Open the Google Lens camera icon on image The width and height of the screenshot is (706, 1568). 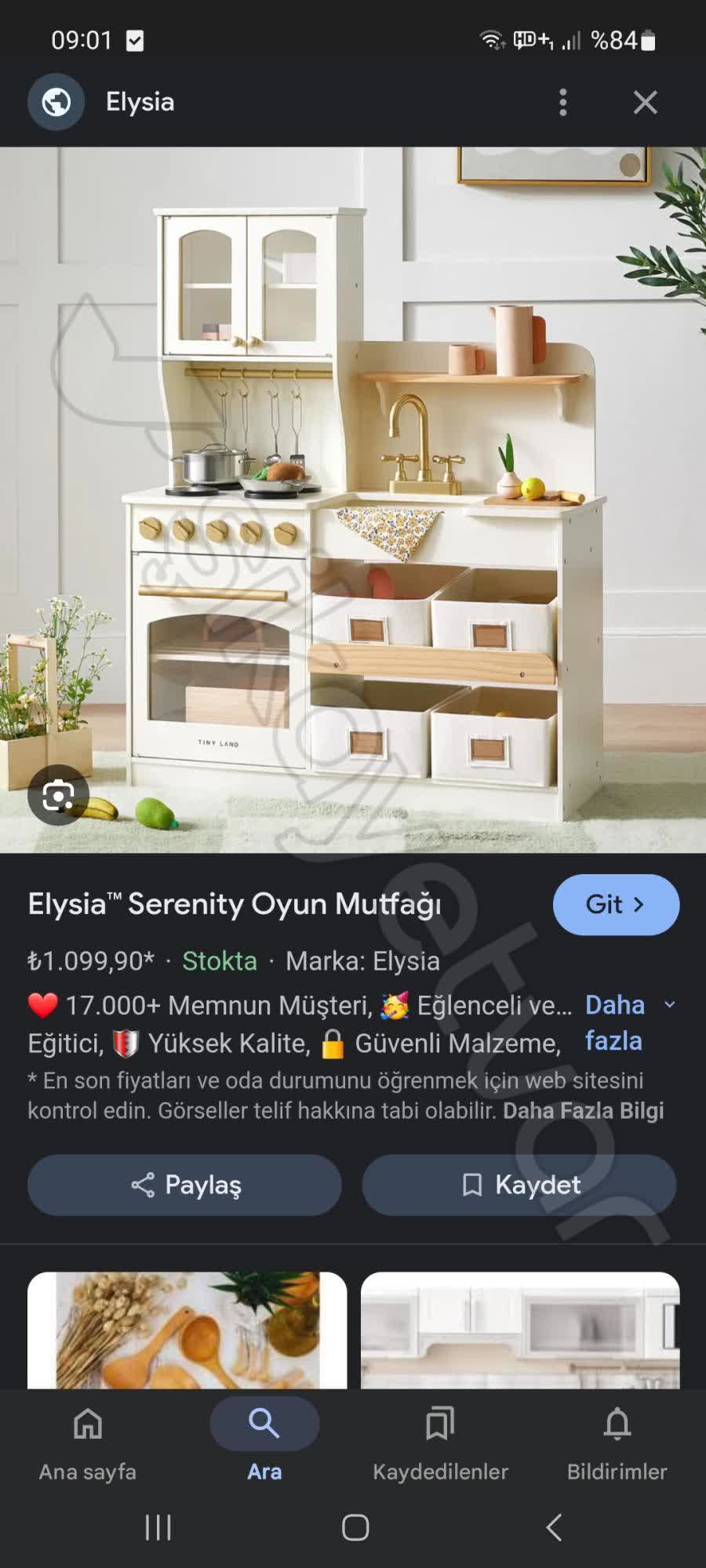tap(58, 795)
